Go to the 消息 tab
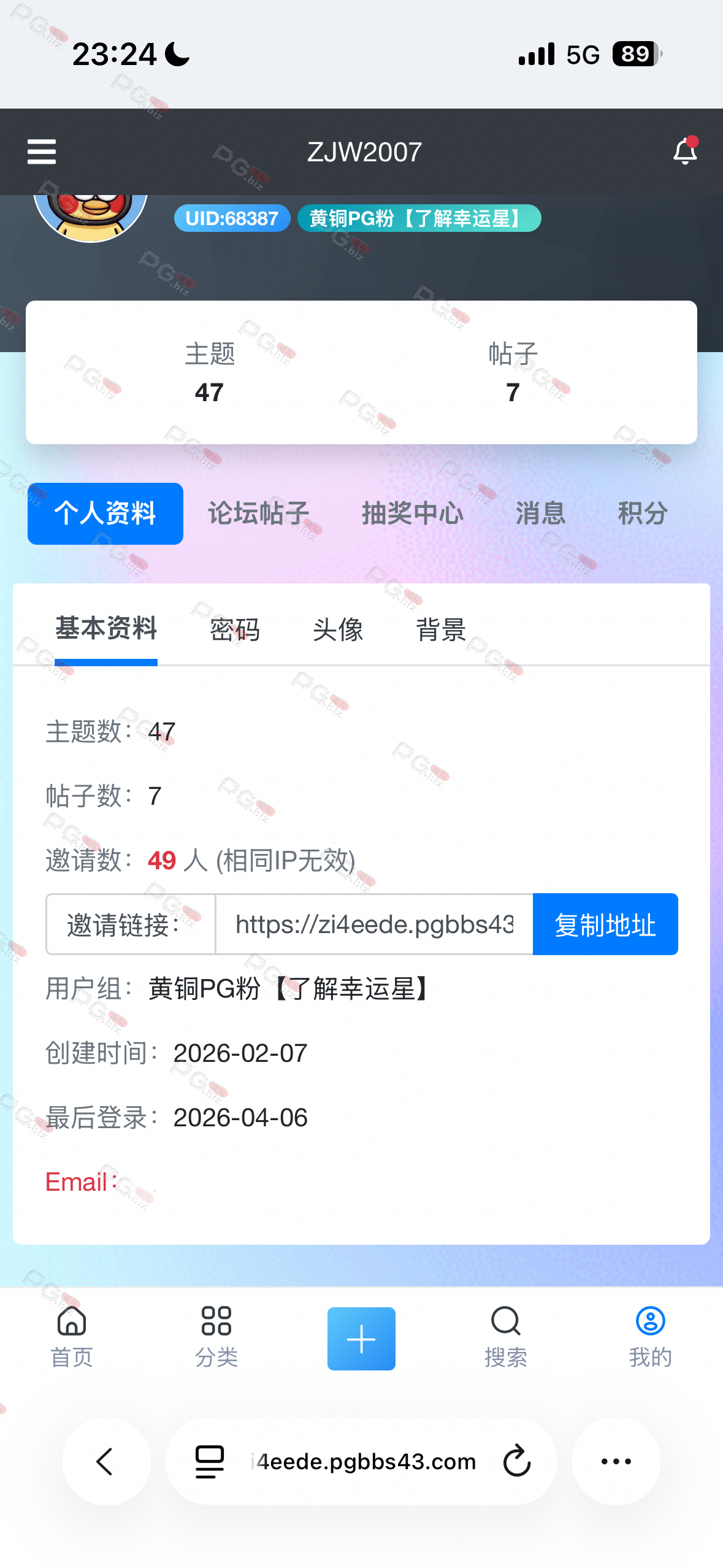723x1568 pixels. tap(540, 513)
